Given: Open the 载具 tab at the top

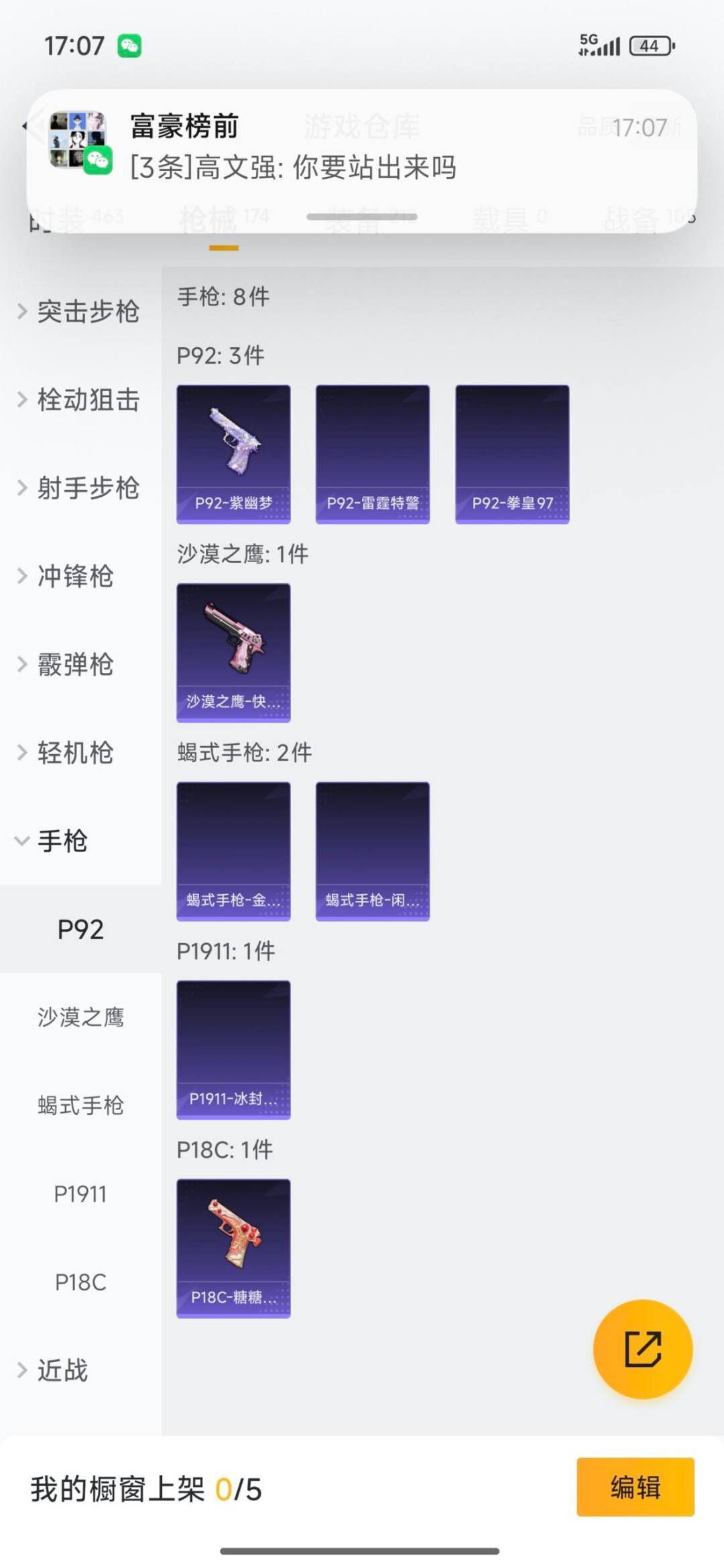Looking at the screenshot, I should tap(507, 216).
